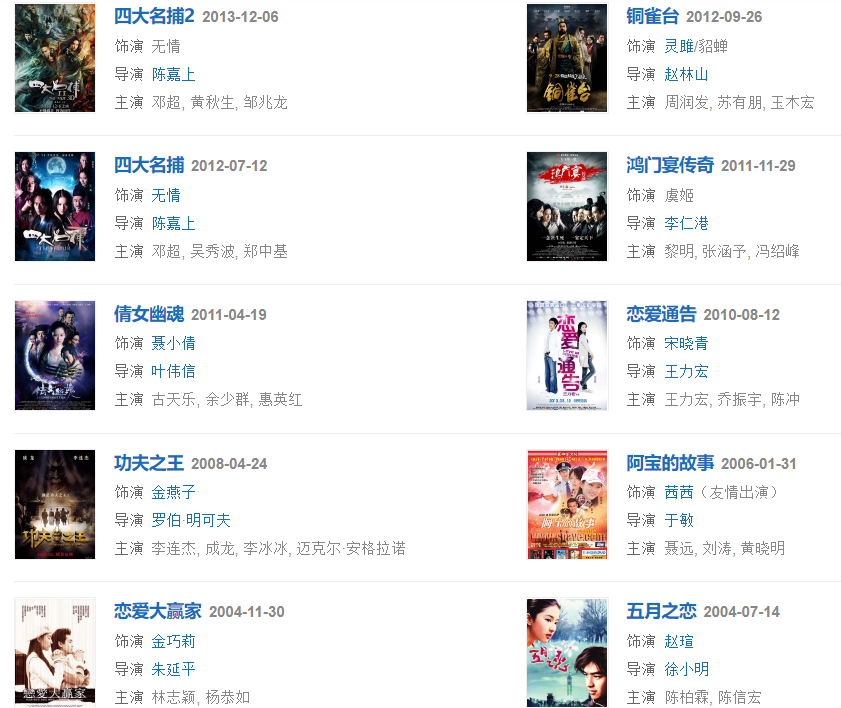This screenshot has height=708, width=841.
Task: Open the 功夫之王 movie title link
Action: (149, 463)
